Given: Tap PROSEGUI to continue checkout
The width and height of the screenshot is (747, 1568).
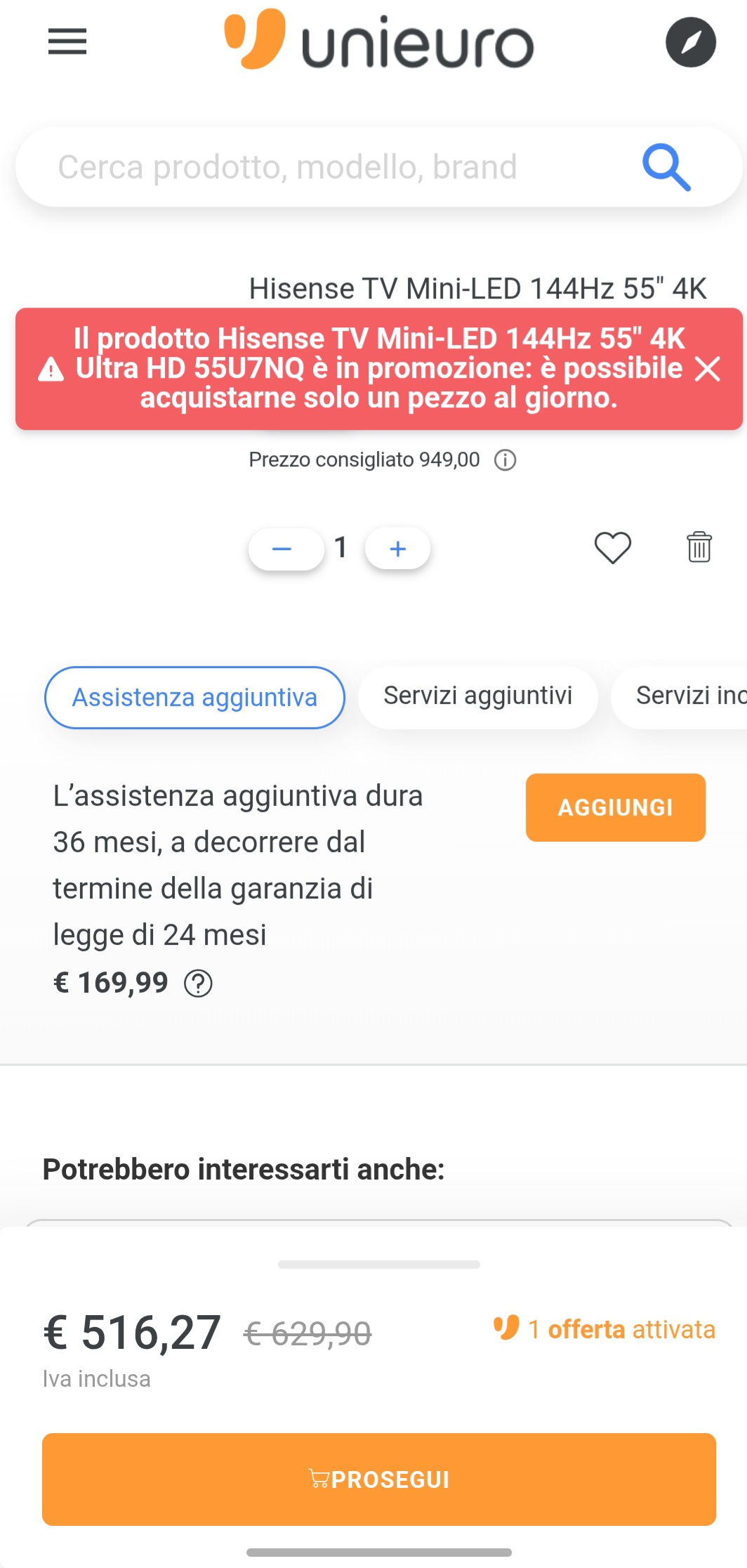Looking at the screenshot, I should click(379, 1479).
